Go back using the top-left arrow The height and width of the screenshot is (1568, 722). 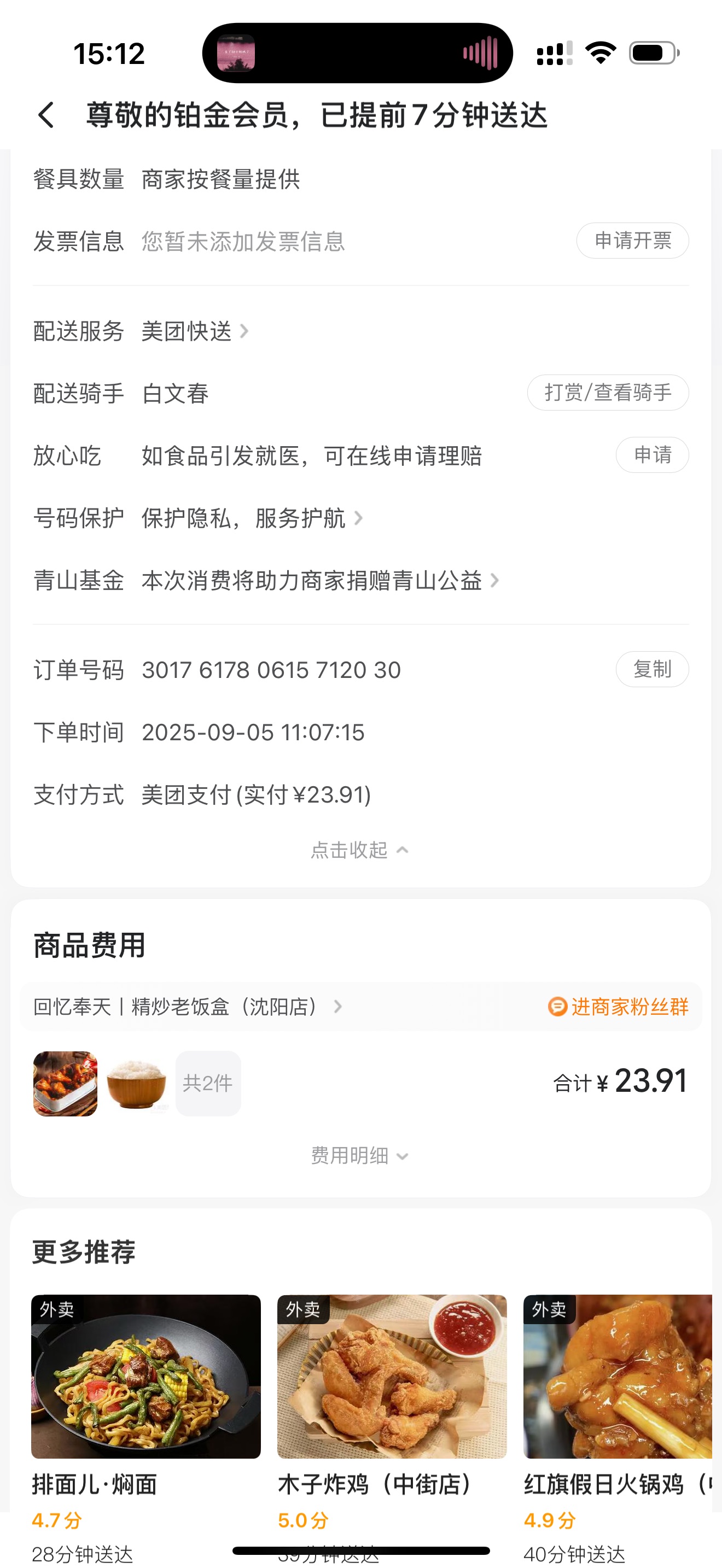point(46,115)
